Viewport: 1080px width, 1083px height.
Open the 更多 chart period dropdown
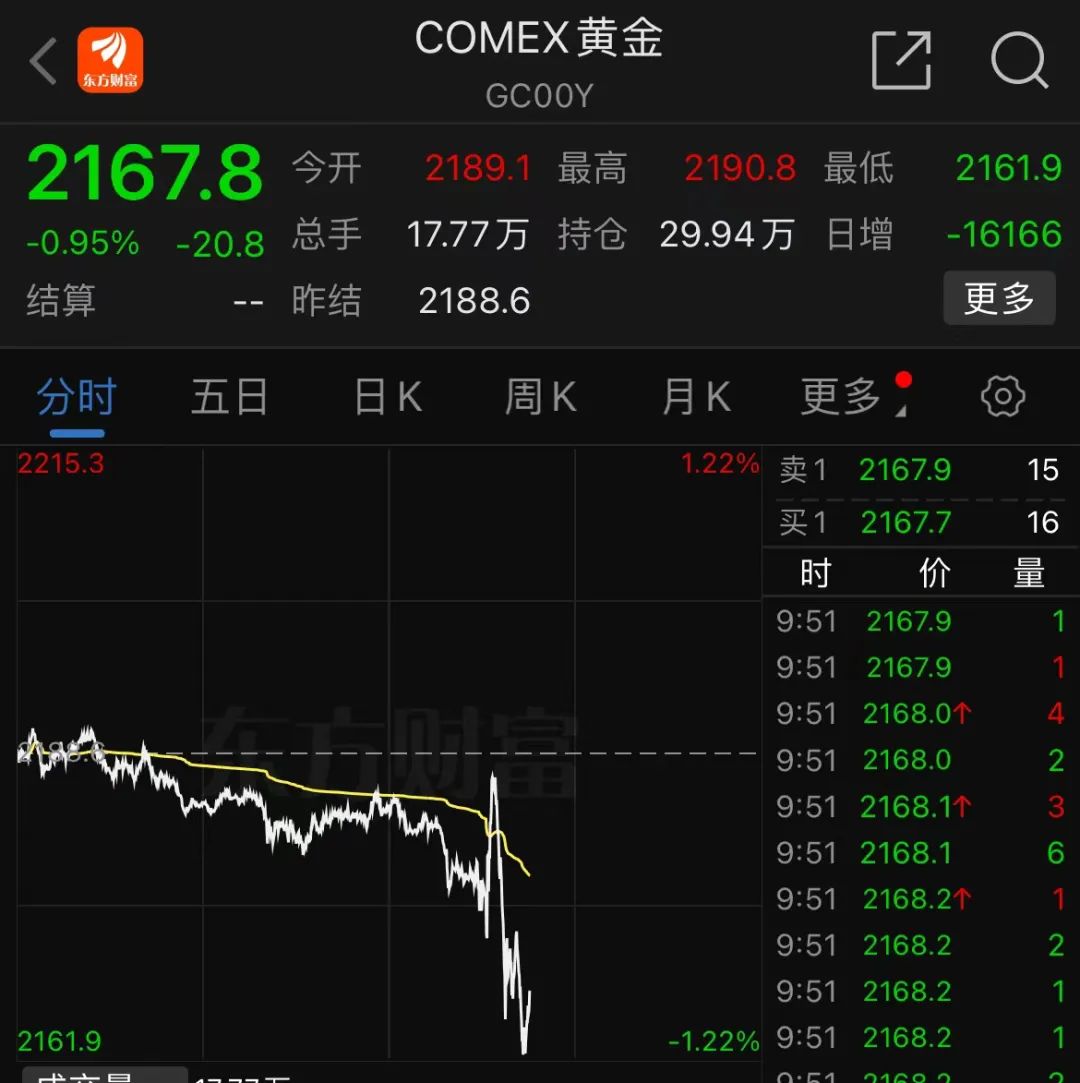click(x=845, y=398)
